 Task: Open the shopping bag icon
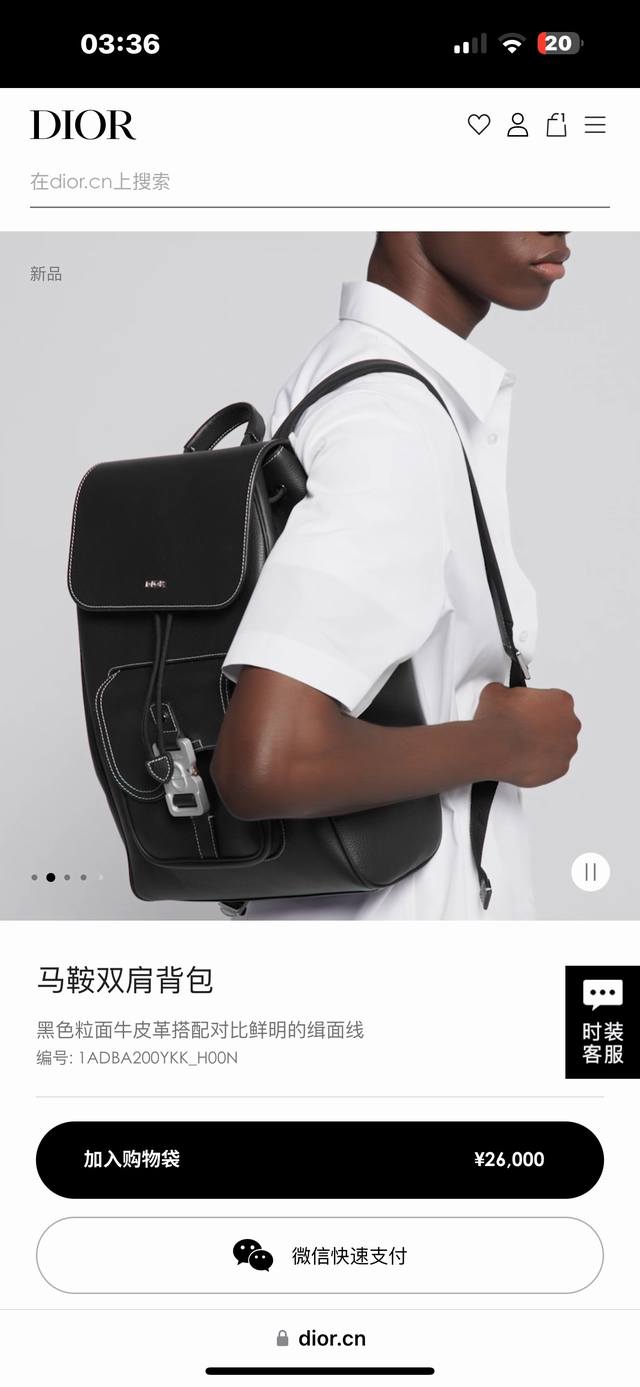tap(556, 125)
